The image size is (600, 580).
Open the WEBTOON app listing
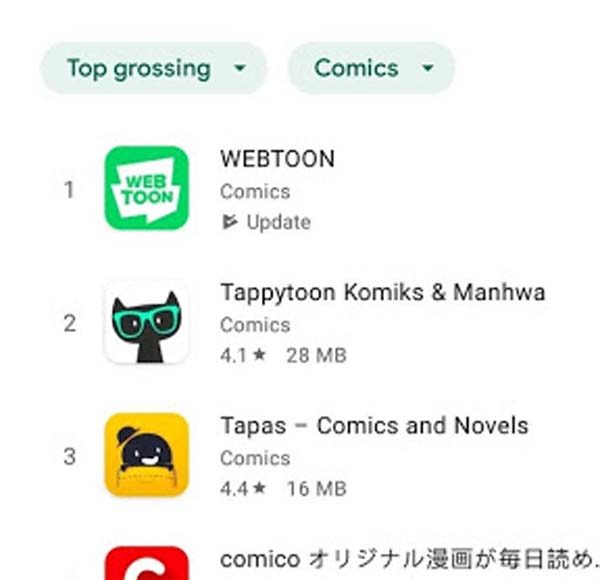(x=277, y=159)
